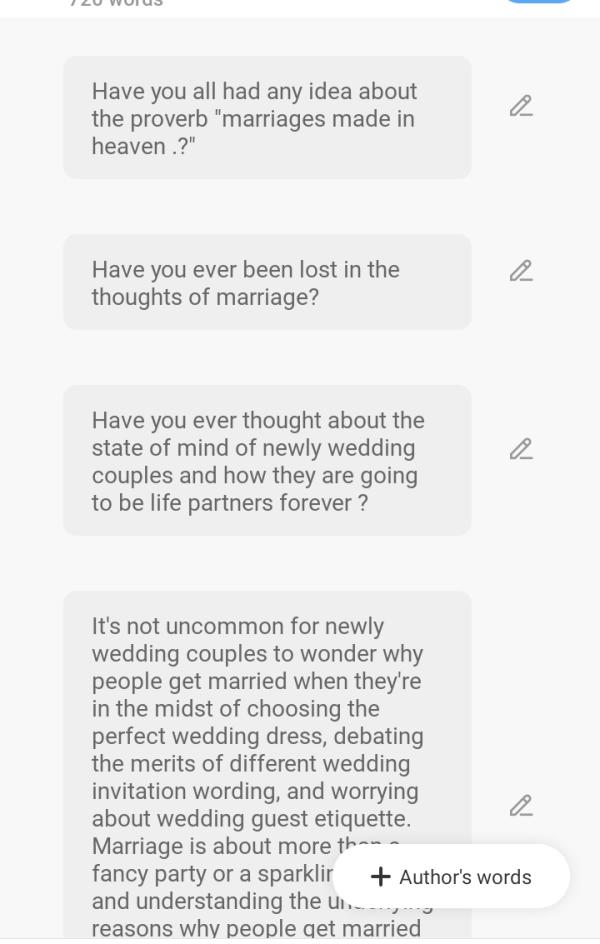This screenshot has height=944, width=600.
Task: Edit the "lost in the thoughts of marriage" paragraph
Action: (x=520, y=271)
